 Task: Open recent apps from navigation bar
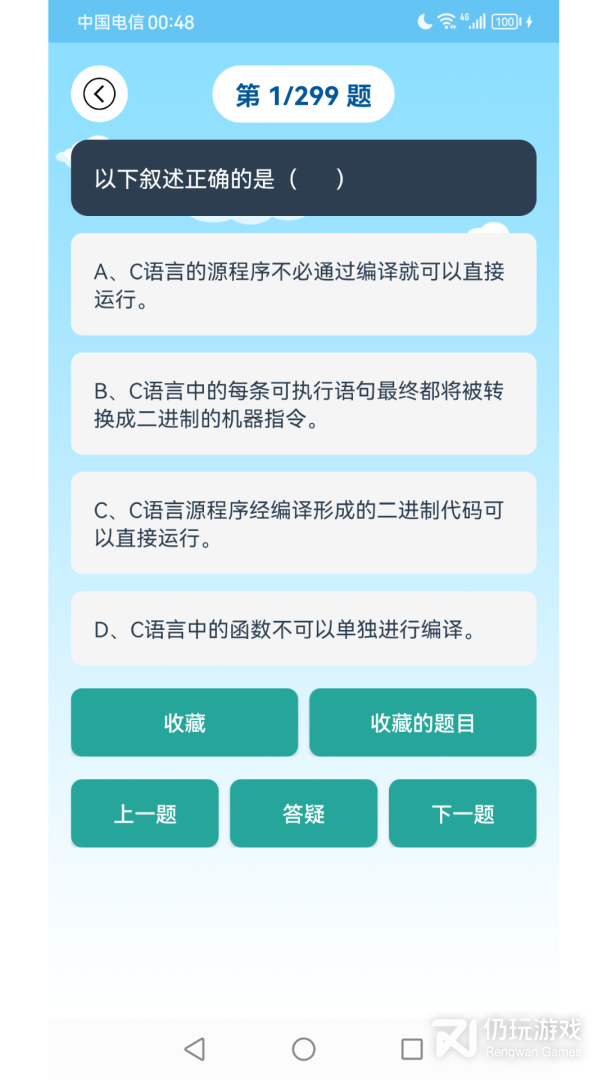coord(411,1048)
